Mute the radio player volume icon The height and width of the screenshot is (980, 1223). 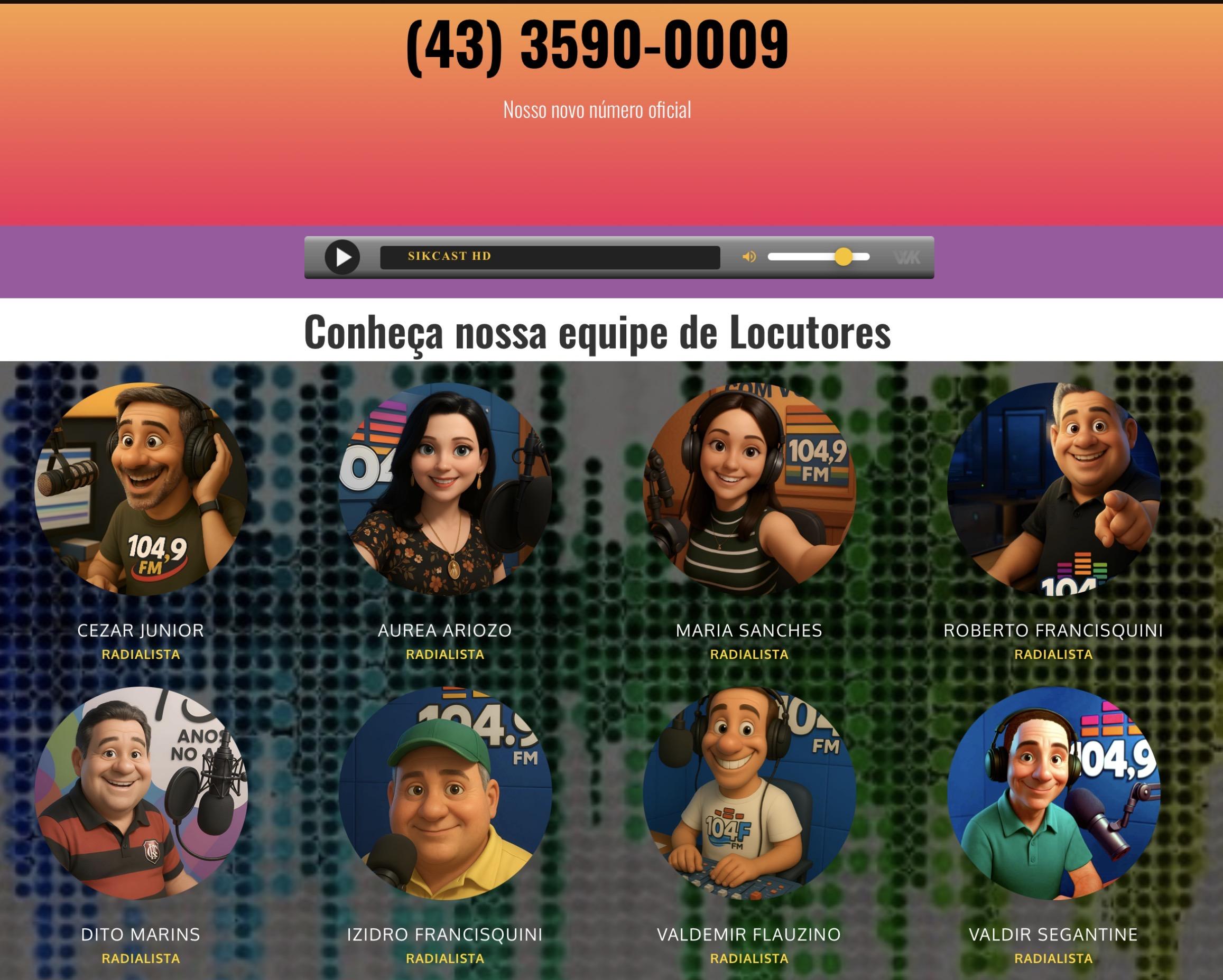(749, 257)
